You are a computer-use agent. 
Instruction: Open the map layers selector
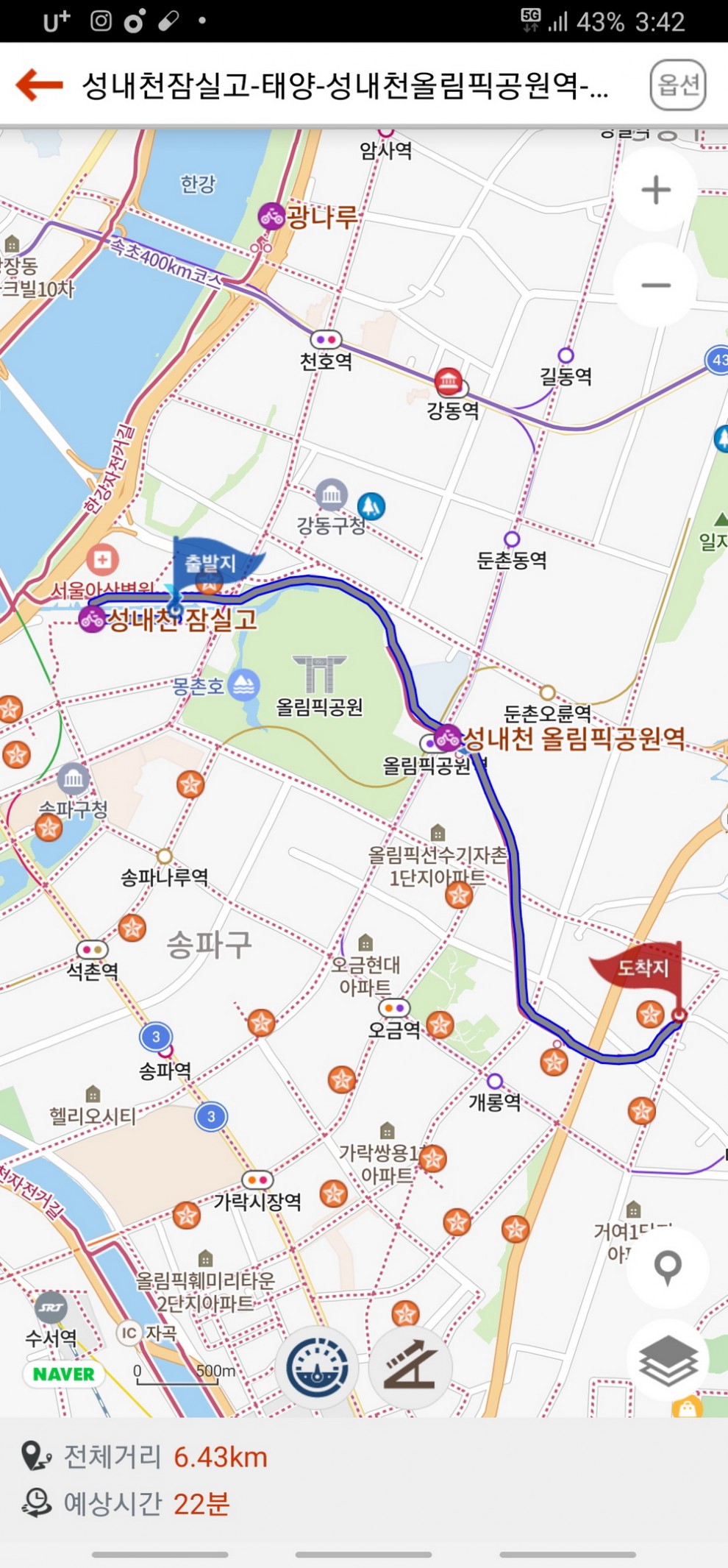coord(667,1360)
